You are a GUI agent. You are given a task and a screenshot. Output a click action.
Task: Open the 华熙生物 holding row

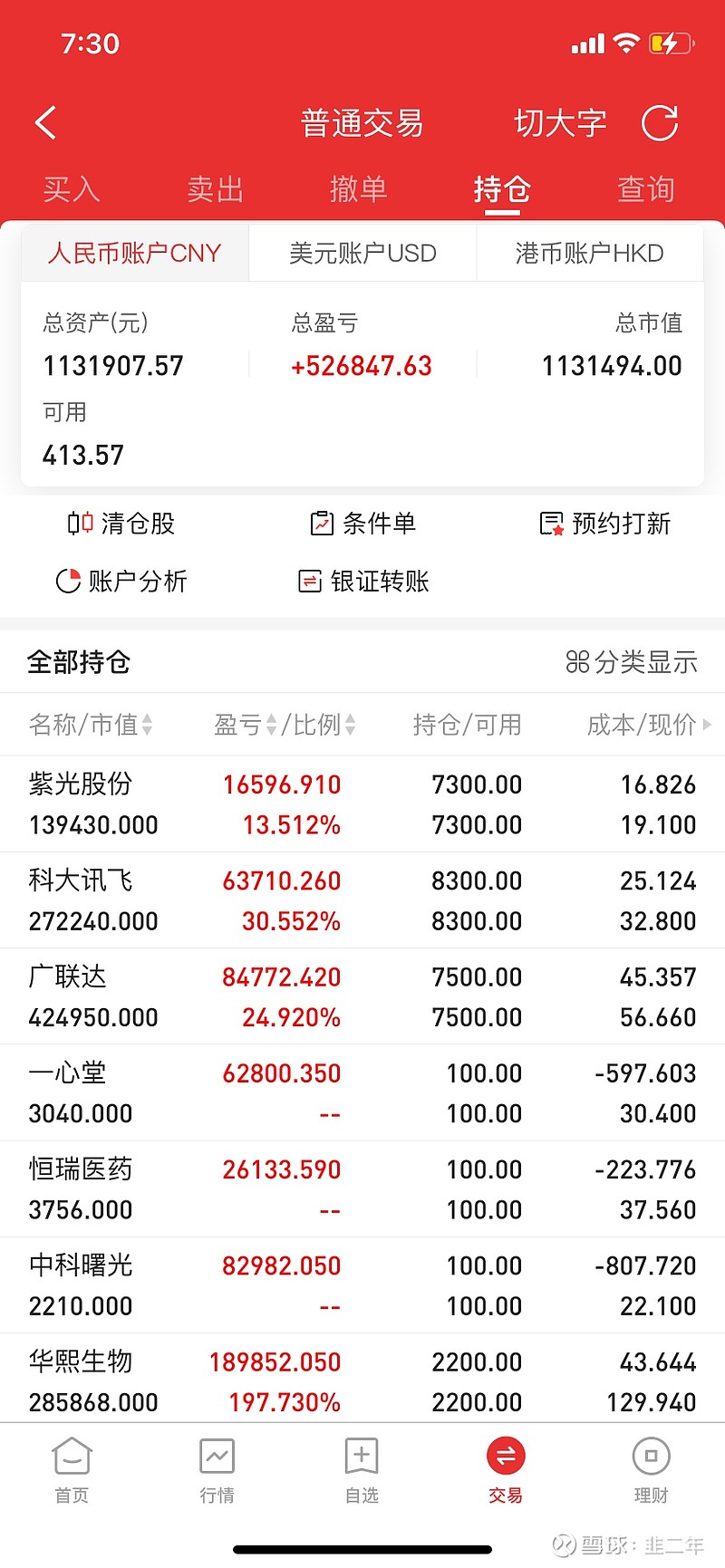coord(362,1380)
